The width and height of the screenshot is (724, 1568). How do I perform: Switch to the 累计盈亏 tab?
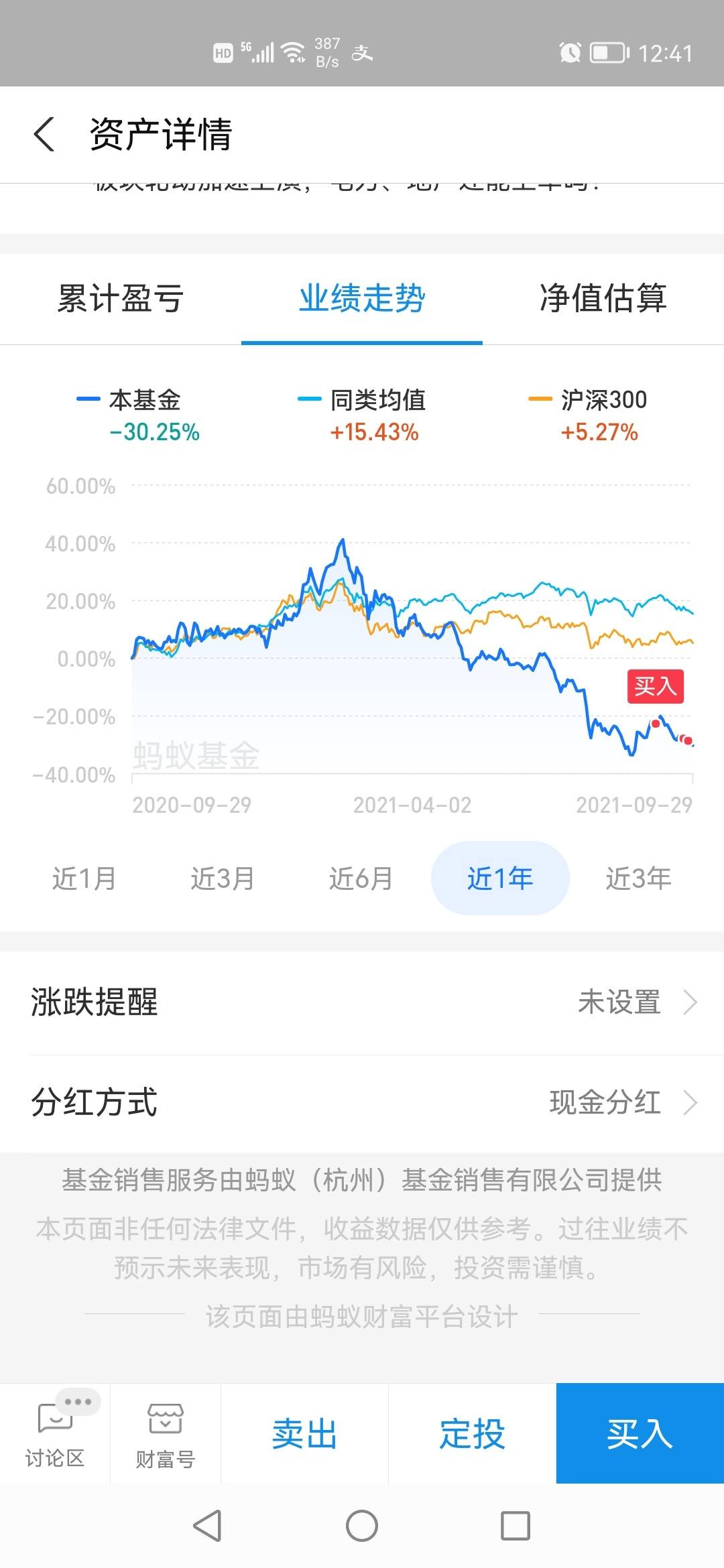click(x=121, y=298)
